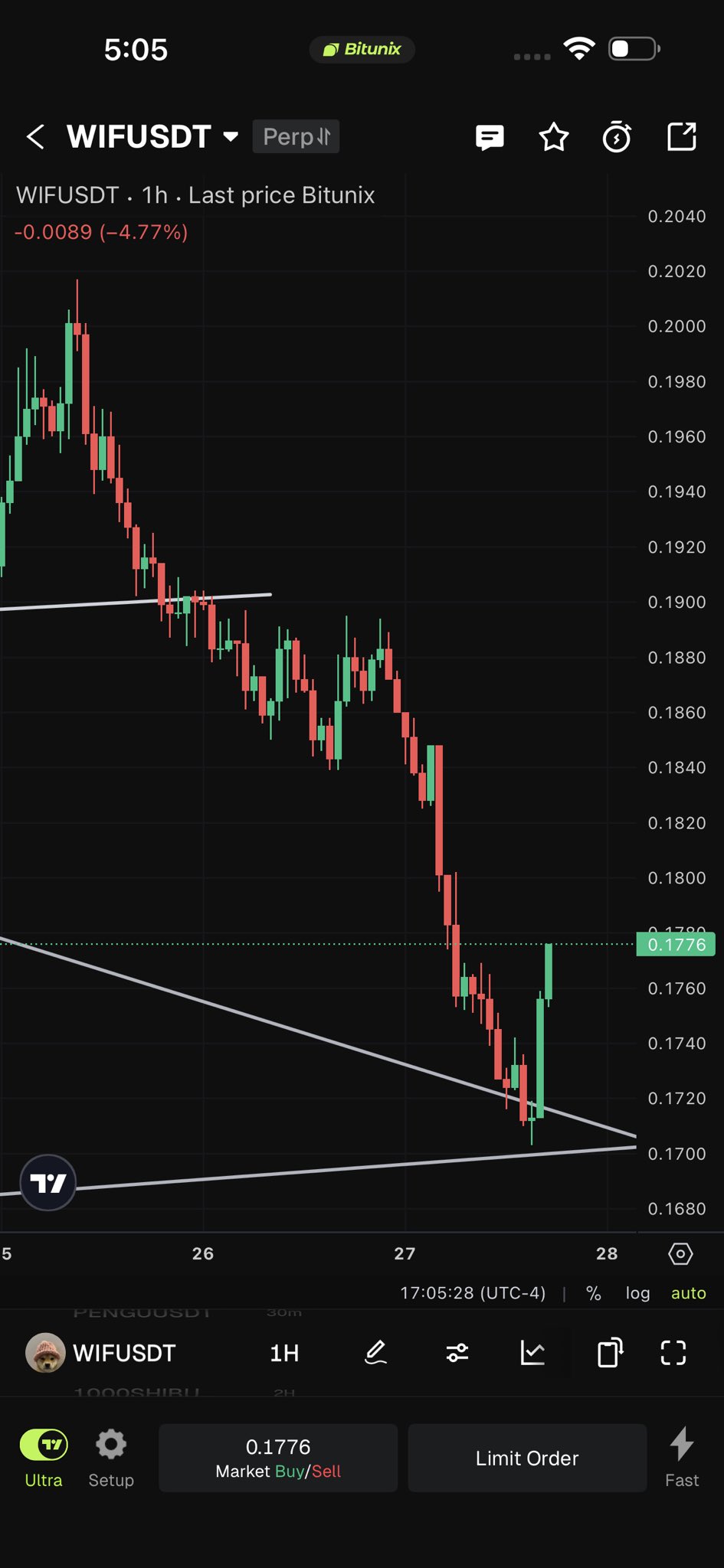724x1568 pixels.
Task: Go back using the top-left arrow
Action: 35,137
